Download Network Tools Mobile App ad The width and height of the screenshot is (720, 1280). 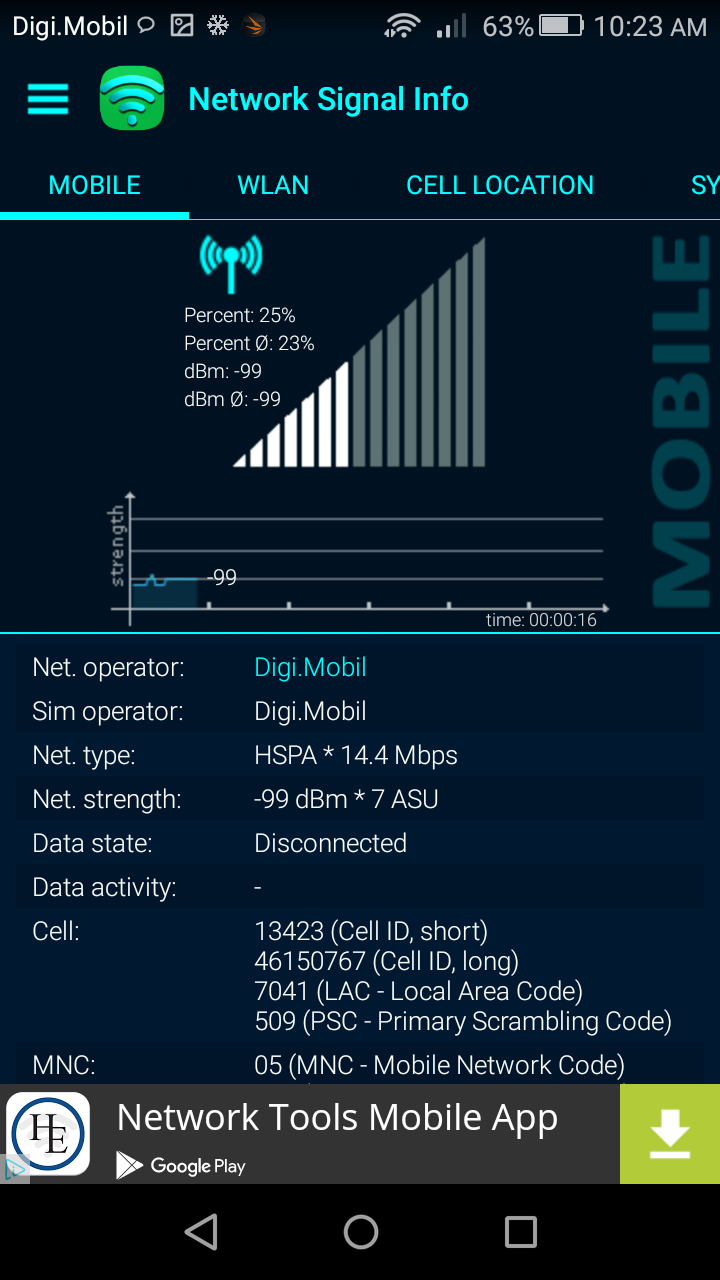point(669,1134)
